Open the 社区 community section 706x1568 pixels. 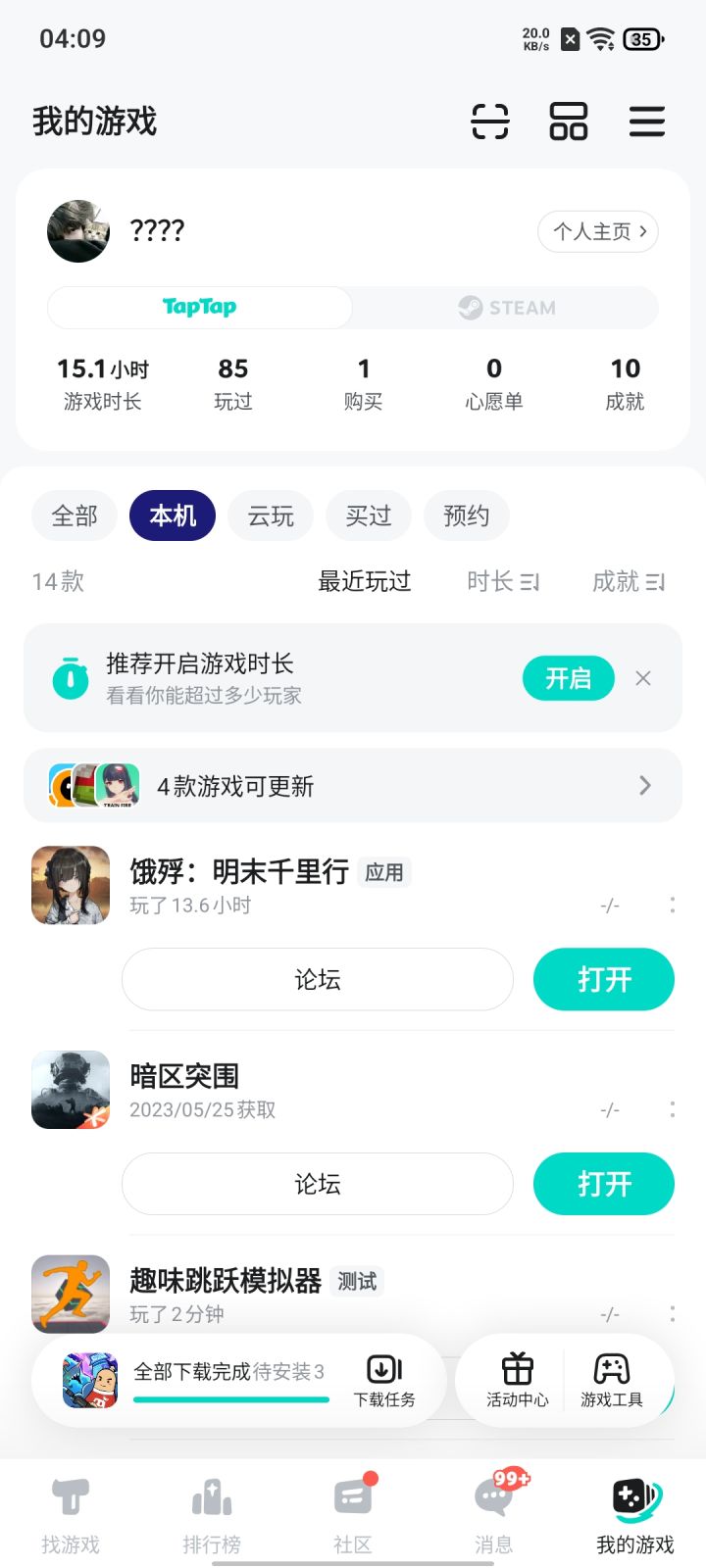(x=353, y=1509)
